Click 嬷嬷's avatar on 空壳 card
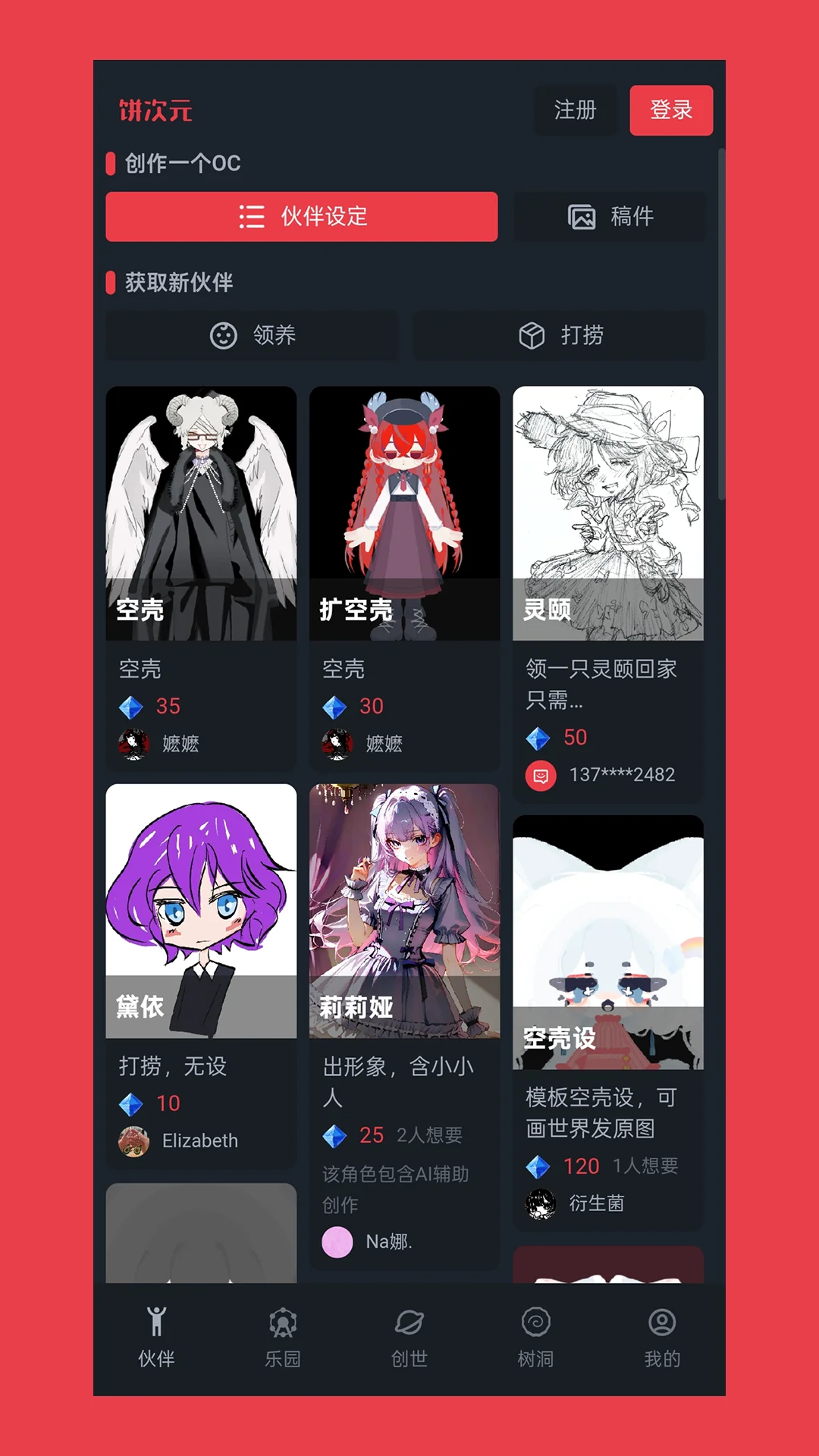Viewport: 819px width, 1456px height. (x=134, y=745)
